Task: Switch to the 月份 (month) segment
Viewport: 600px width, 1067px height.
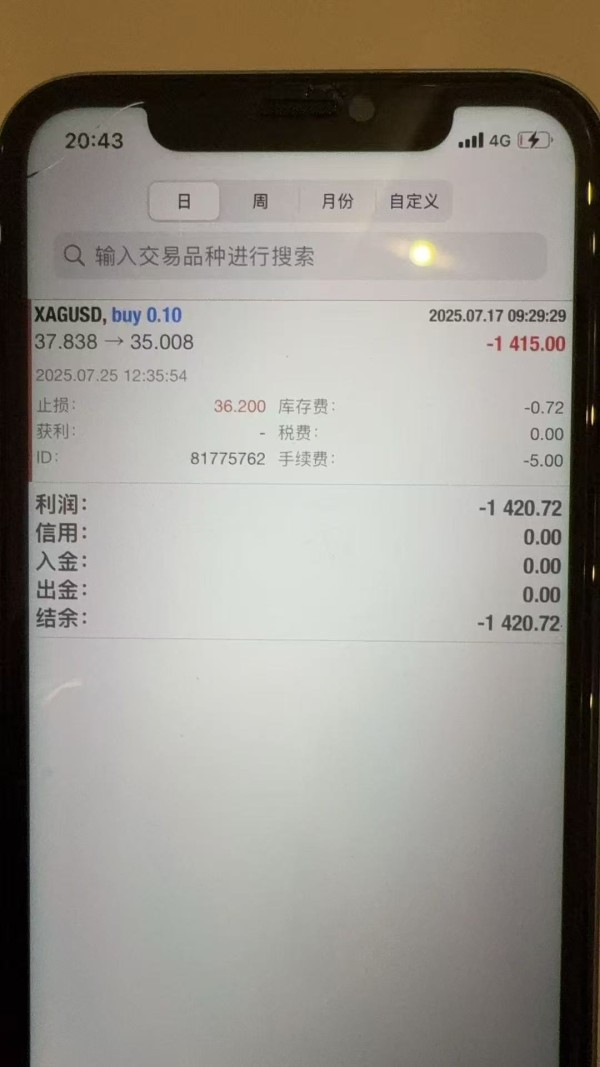Action: click(x=337, y=201)
